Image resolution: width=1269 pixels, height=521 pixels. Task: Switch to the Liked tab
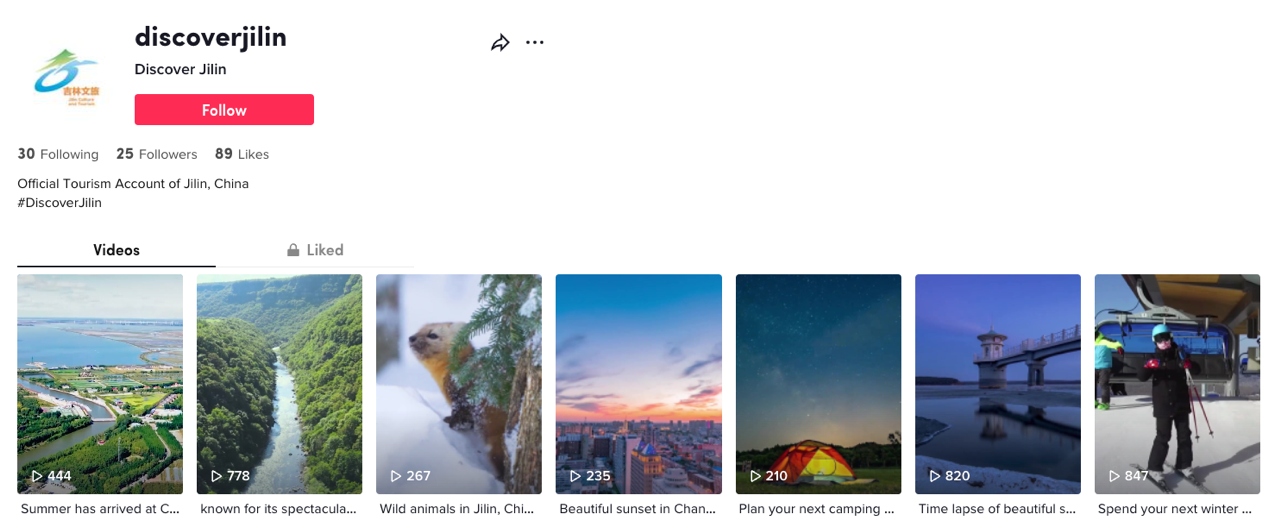[315, 250]
